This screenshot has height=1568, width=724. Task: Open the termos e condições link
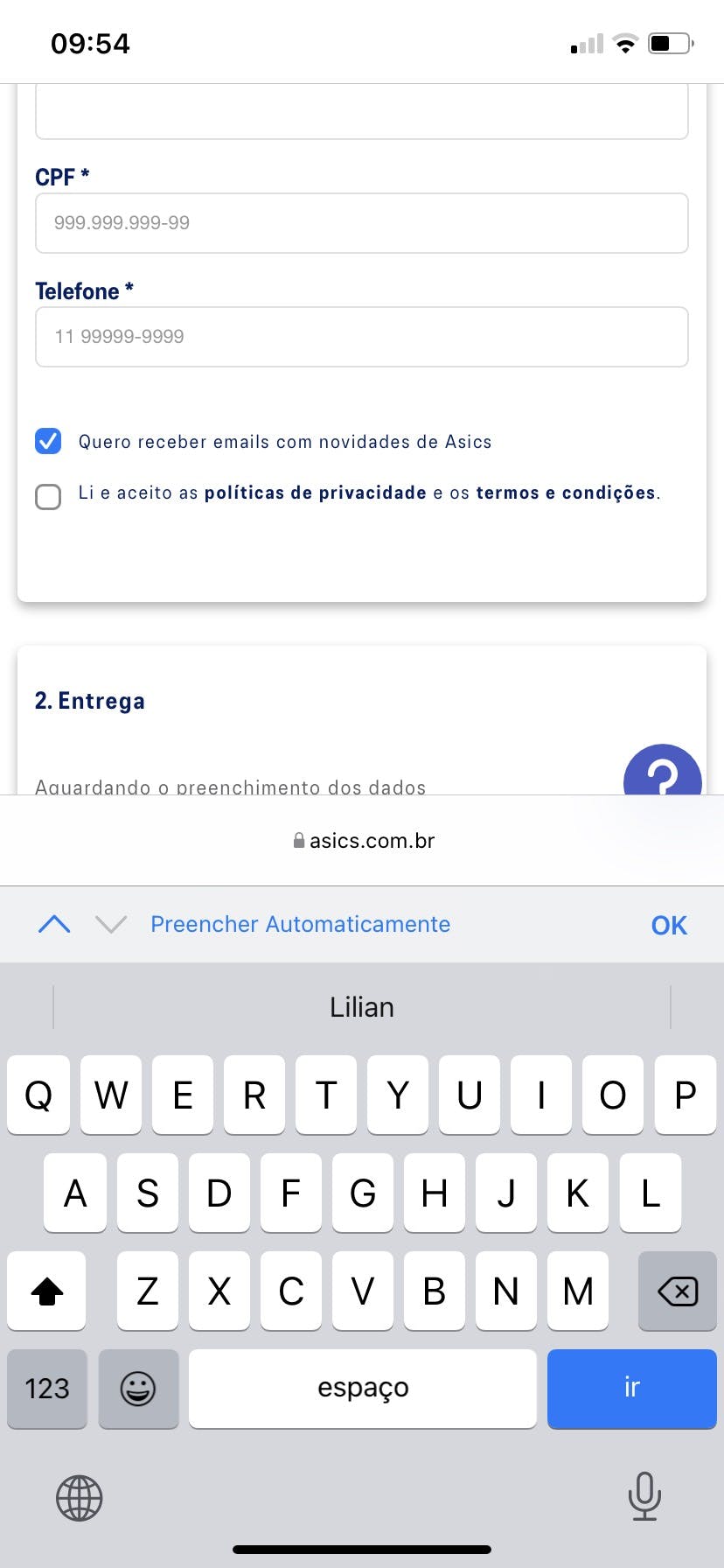pos(565,493)
